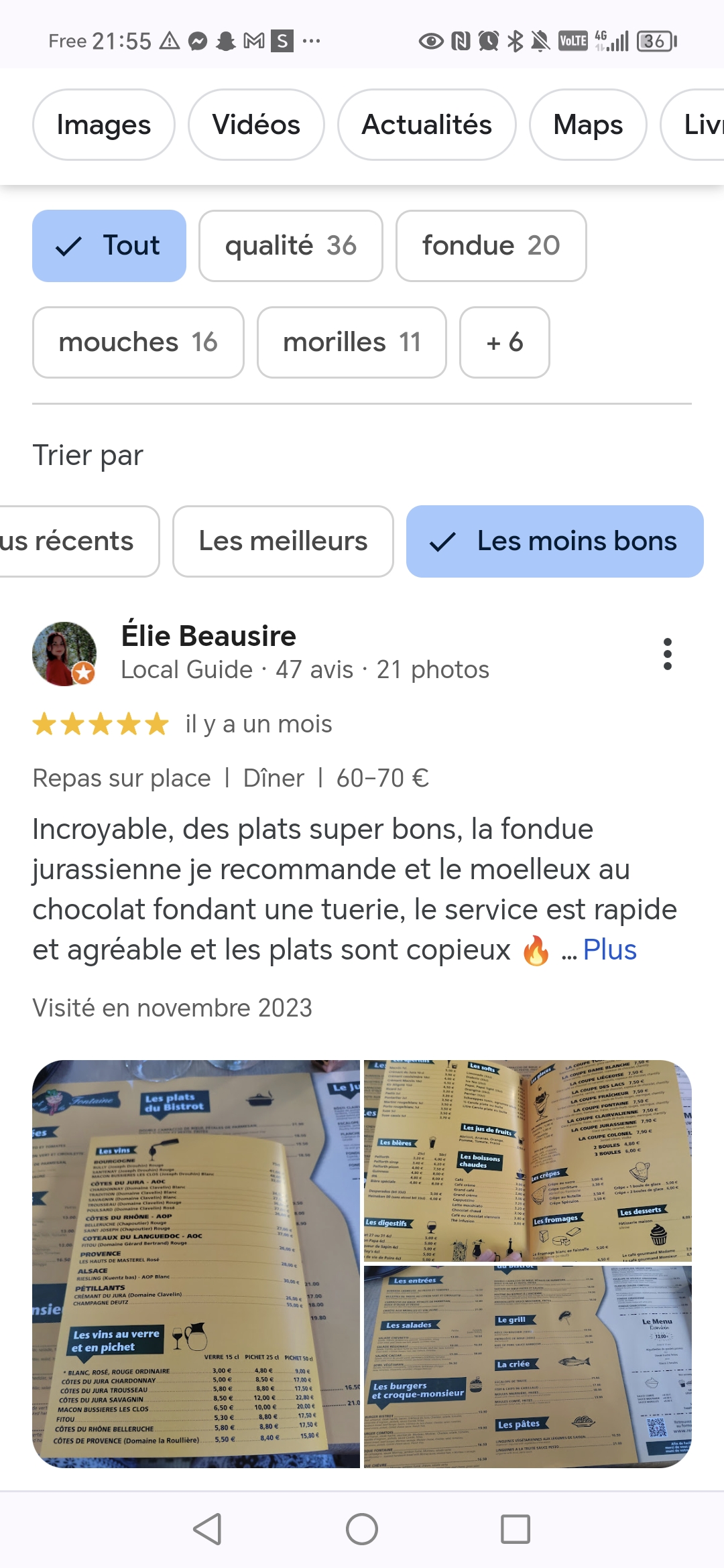Switch to the Images tab
724x1568 pixels.
104,125
